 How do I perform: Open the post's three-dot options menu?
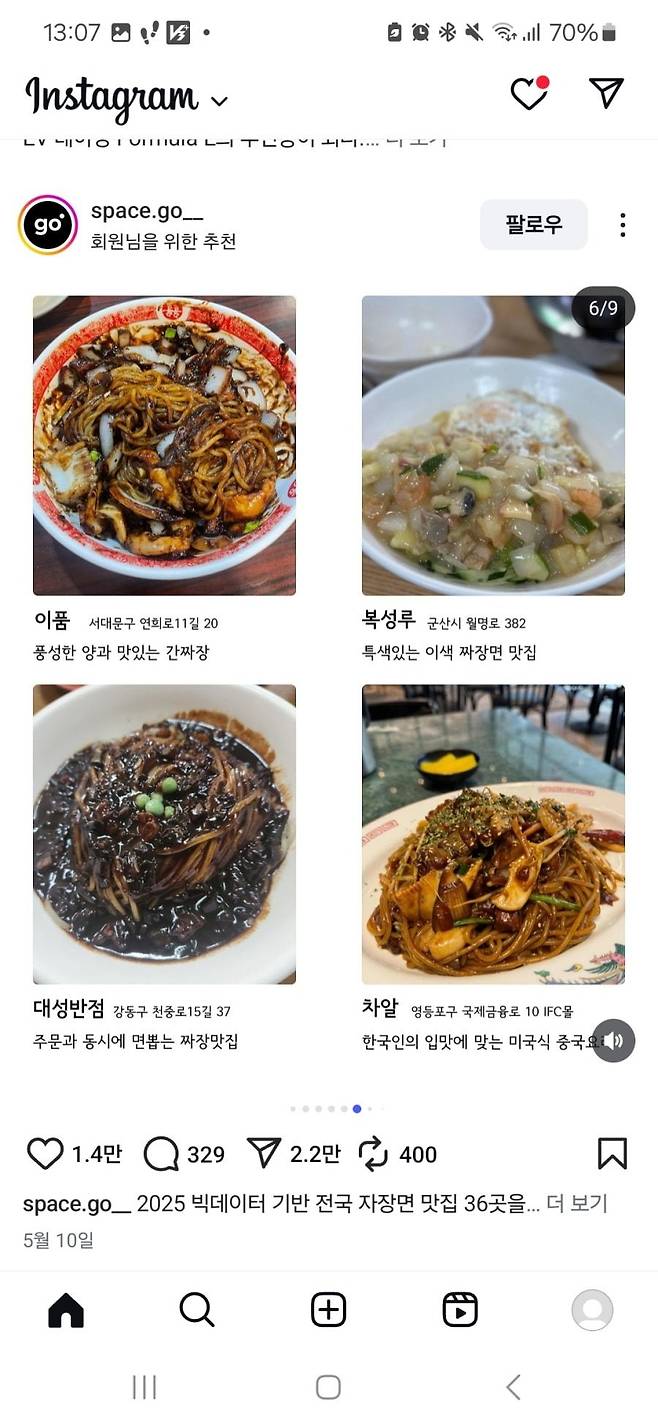point(622,225)
